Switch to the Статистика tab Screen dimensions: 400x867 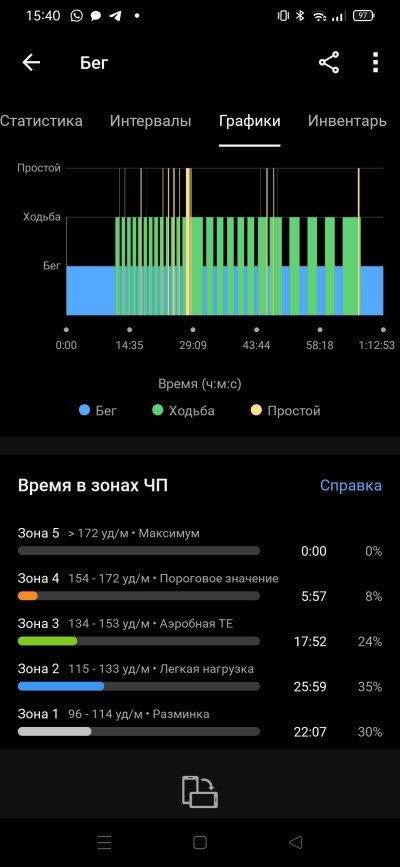pyautogui.click(x=41, y=121)
